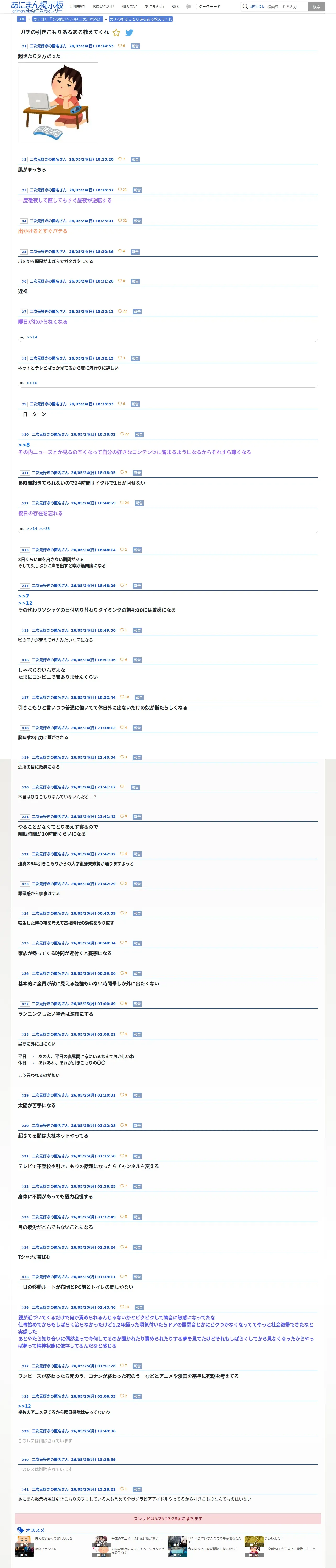Image resolution: width=336 pixels, height=1568 pixels.
Task: Open the >>14 reply link under post 7
Action: coord(32,337)
